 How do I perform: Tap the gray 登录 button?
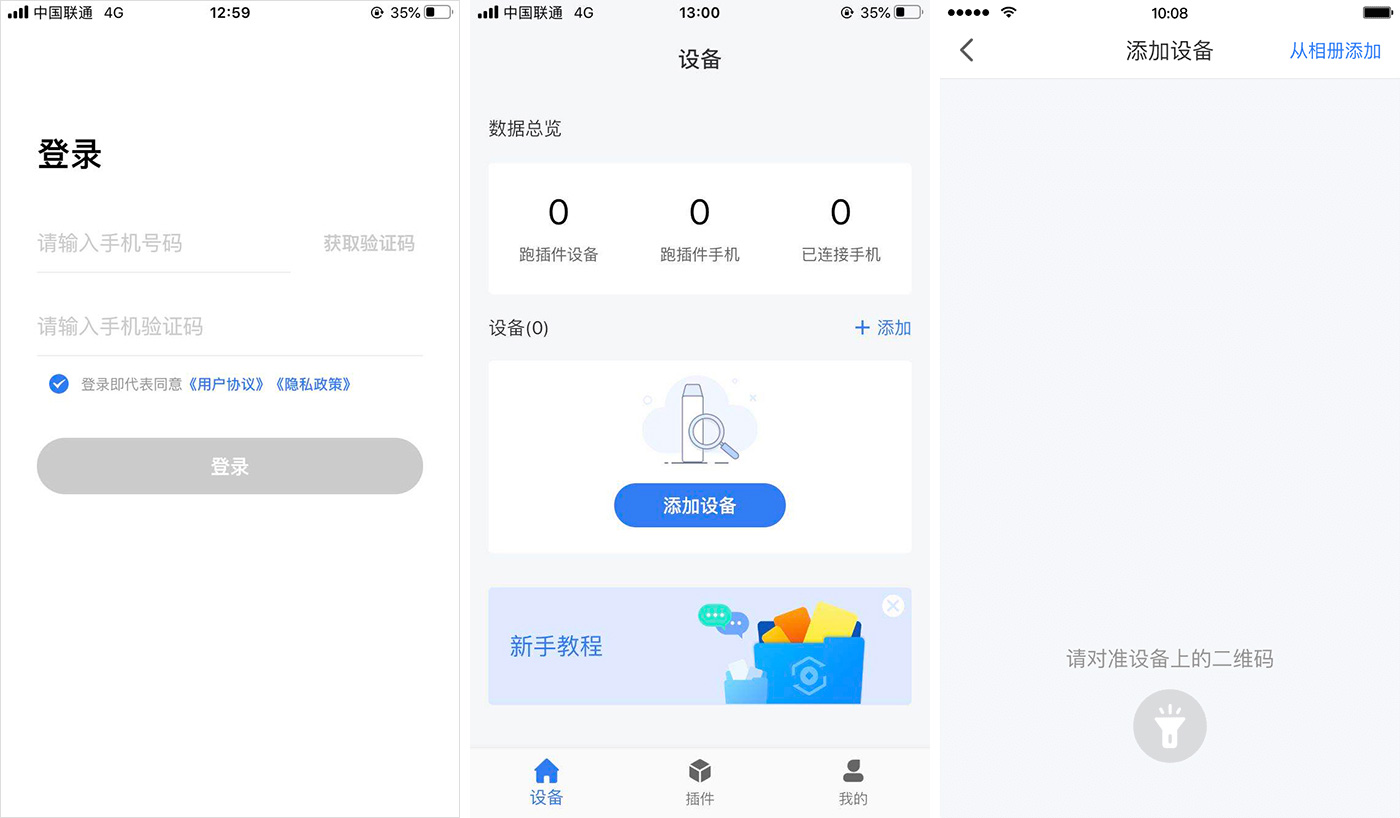(x=230, y=466)
